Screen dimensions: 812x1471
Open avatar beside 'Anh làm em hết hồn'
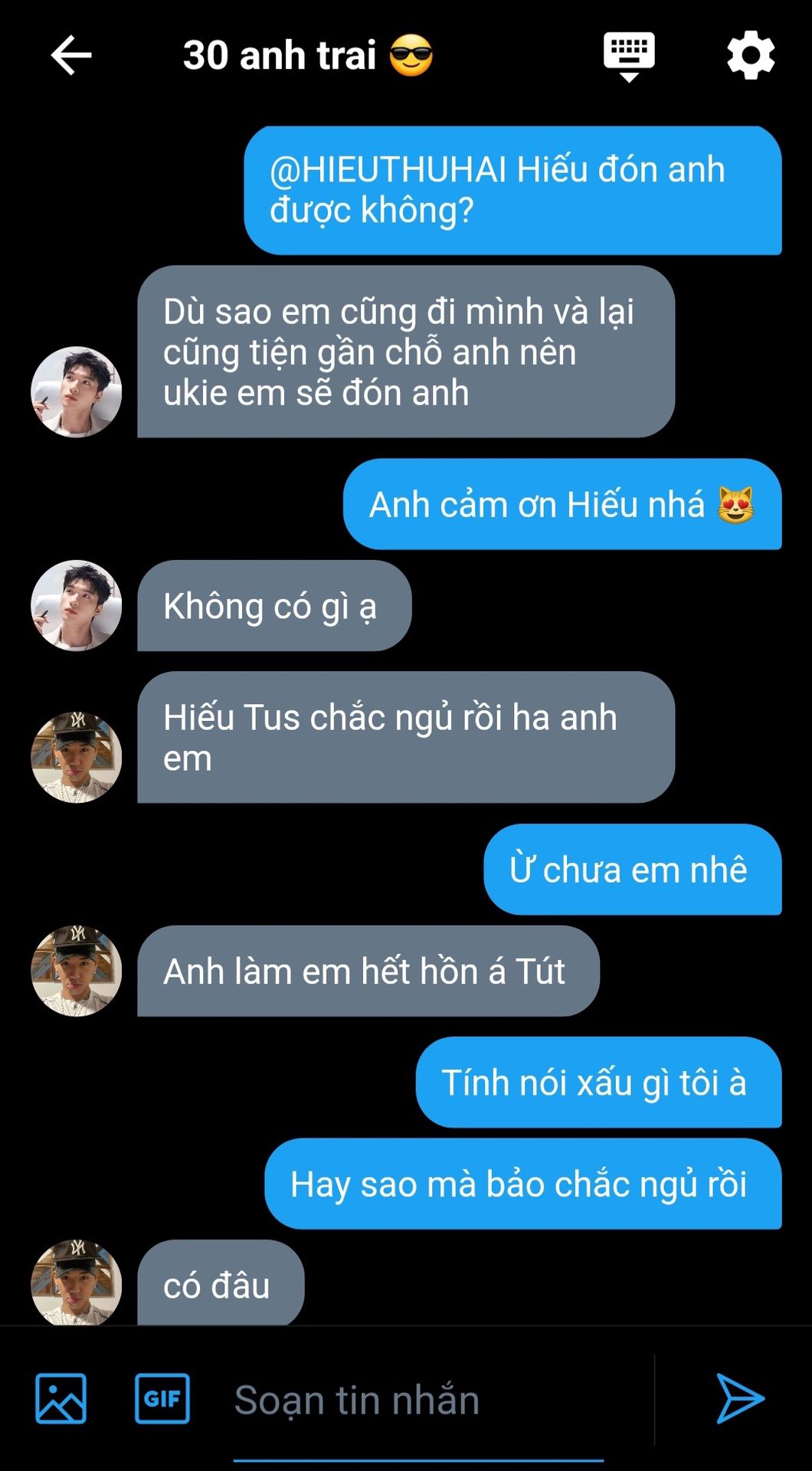76,971
